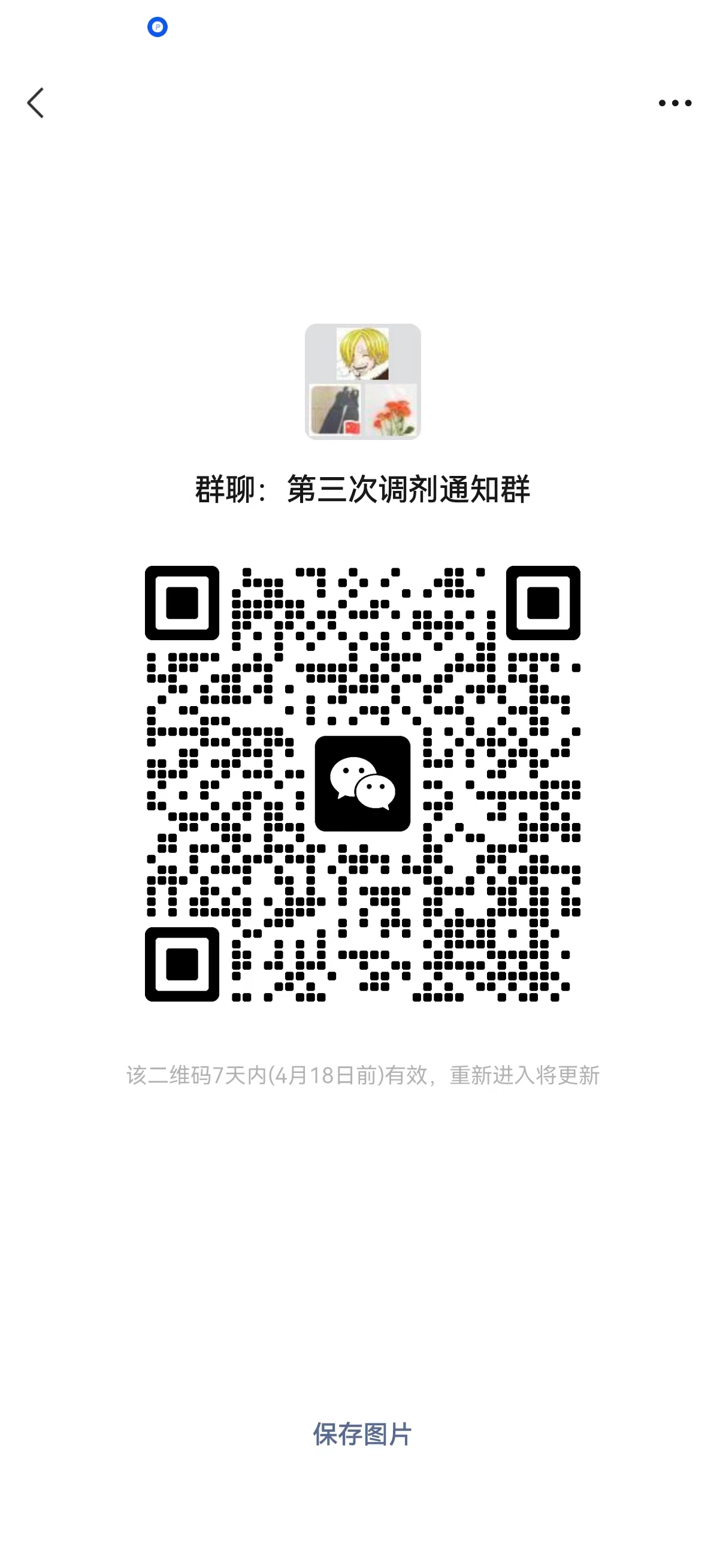This screenshot has width=726, height=1568.
Task: Open the three-dot overflow menu
Action: click(675, 103)
